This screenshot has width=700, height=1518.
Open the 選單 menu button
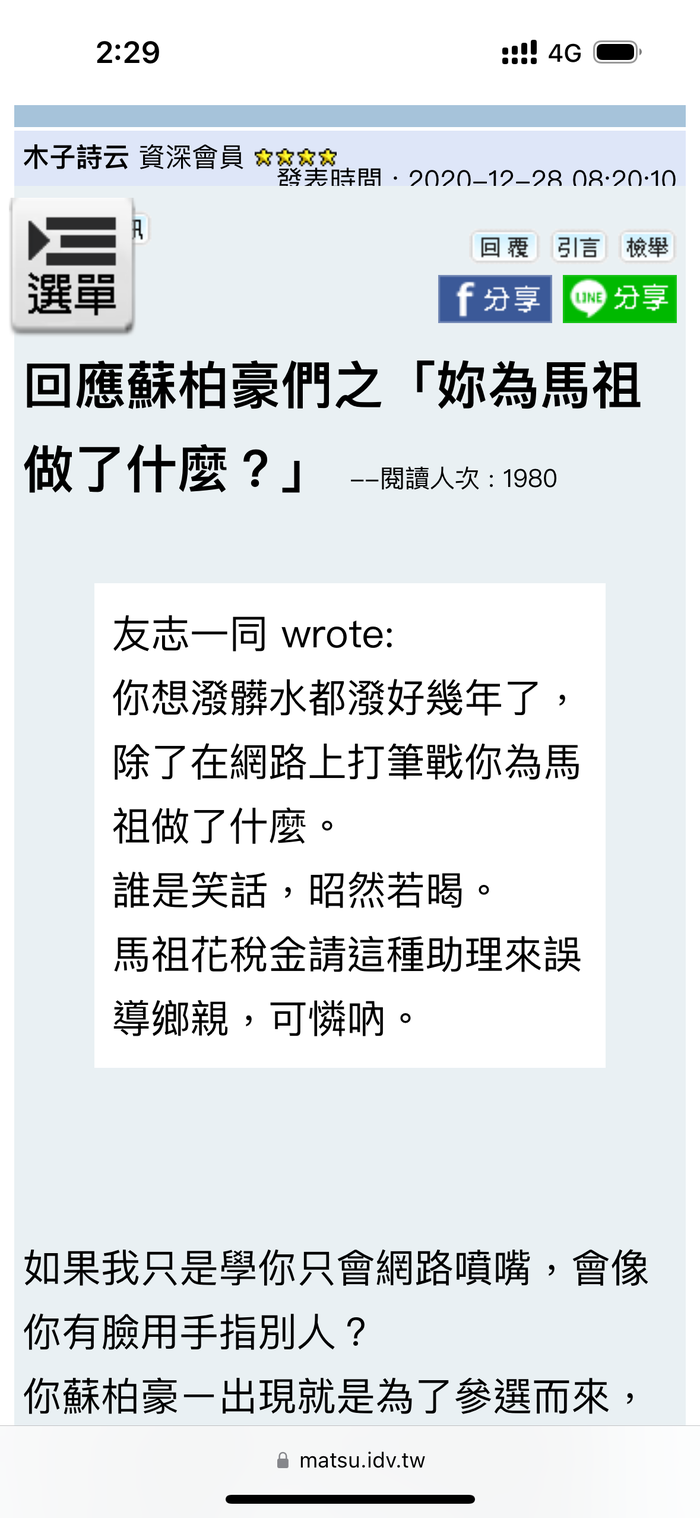[x=71, y=265]
